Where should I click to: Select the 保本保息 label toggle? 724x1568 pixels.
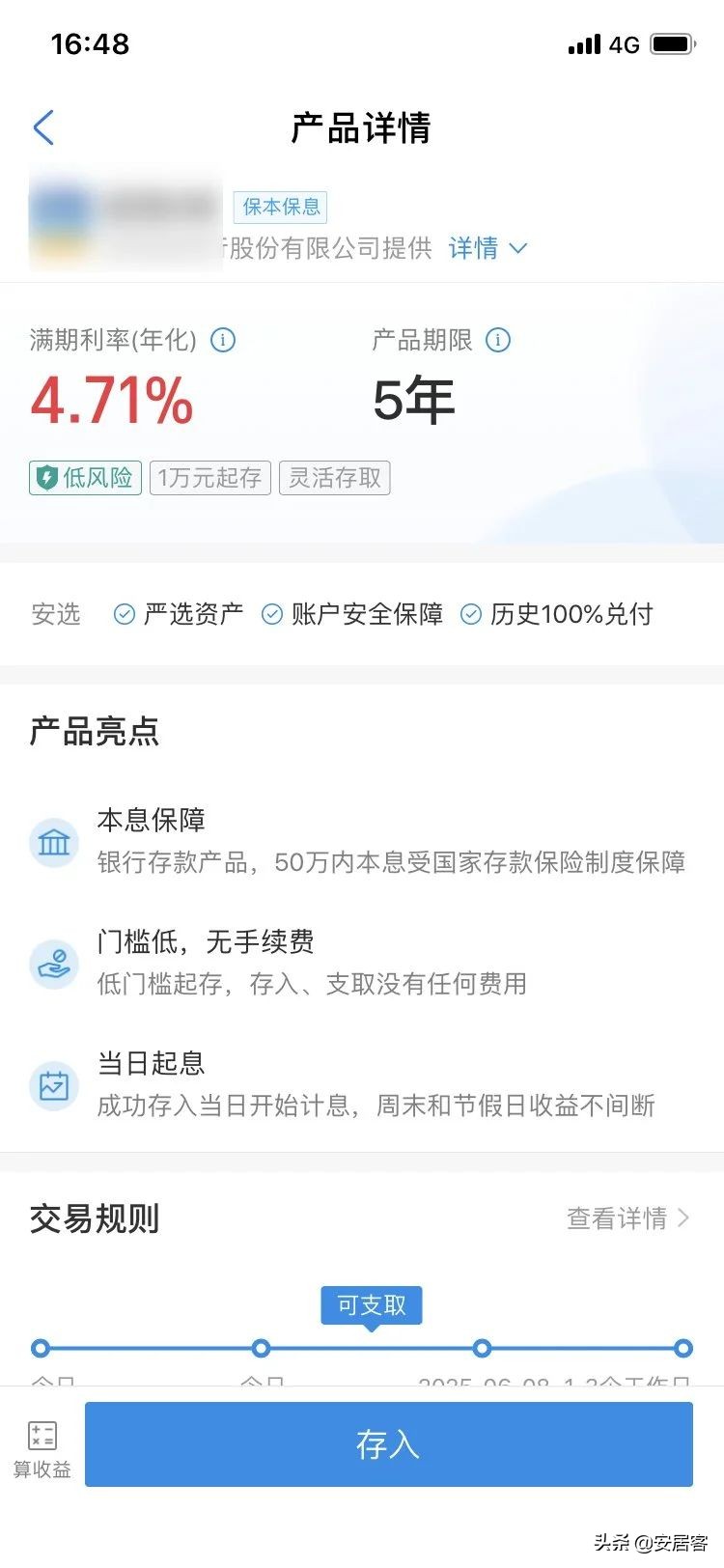point(280,207)
